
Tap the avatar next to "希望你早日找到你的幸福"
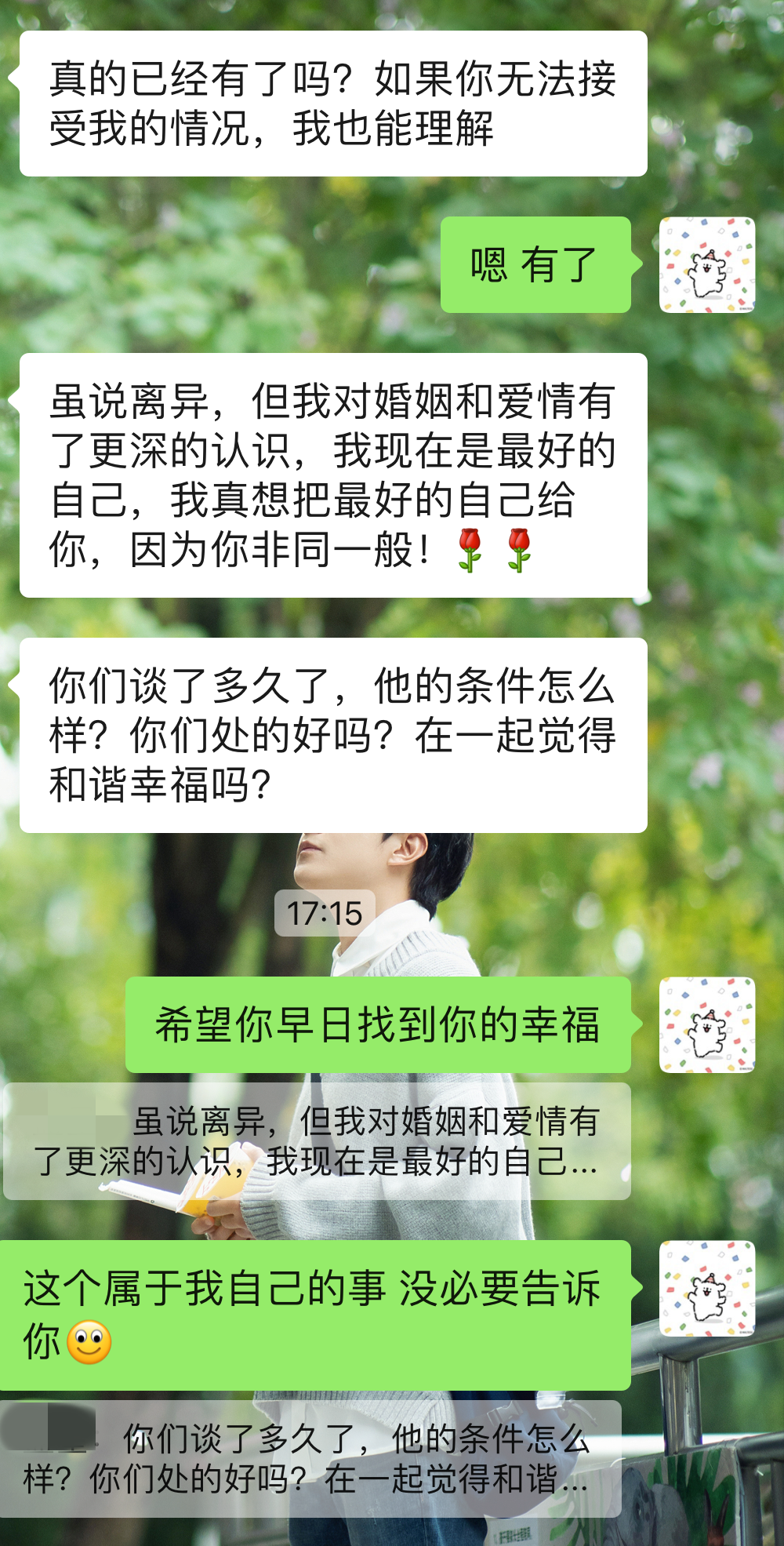(x=707, y=1025)
